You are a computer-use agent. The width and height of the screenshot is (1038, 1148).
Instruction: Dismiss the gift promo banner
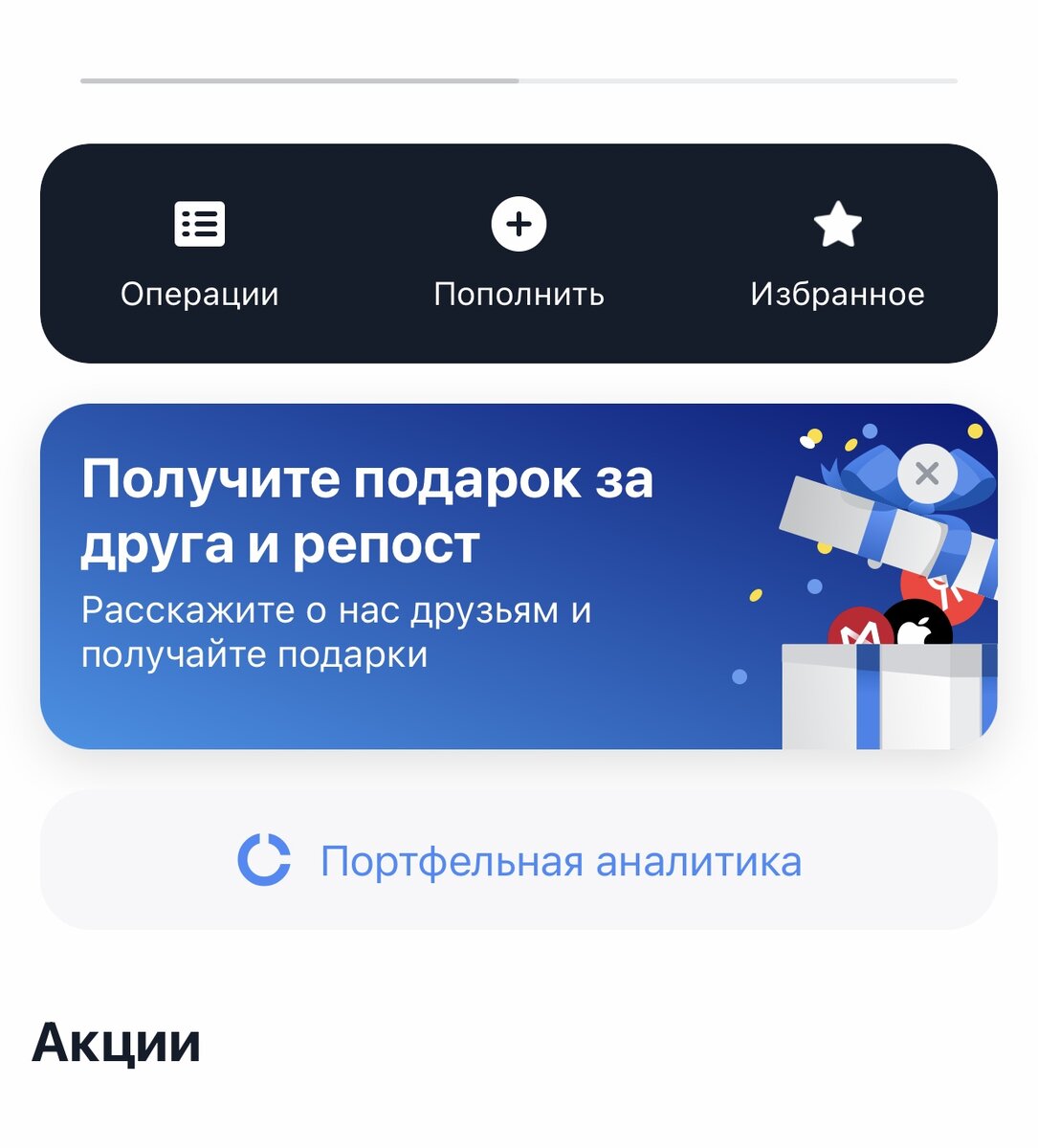926,474
